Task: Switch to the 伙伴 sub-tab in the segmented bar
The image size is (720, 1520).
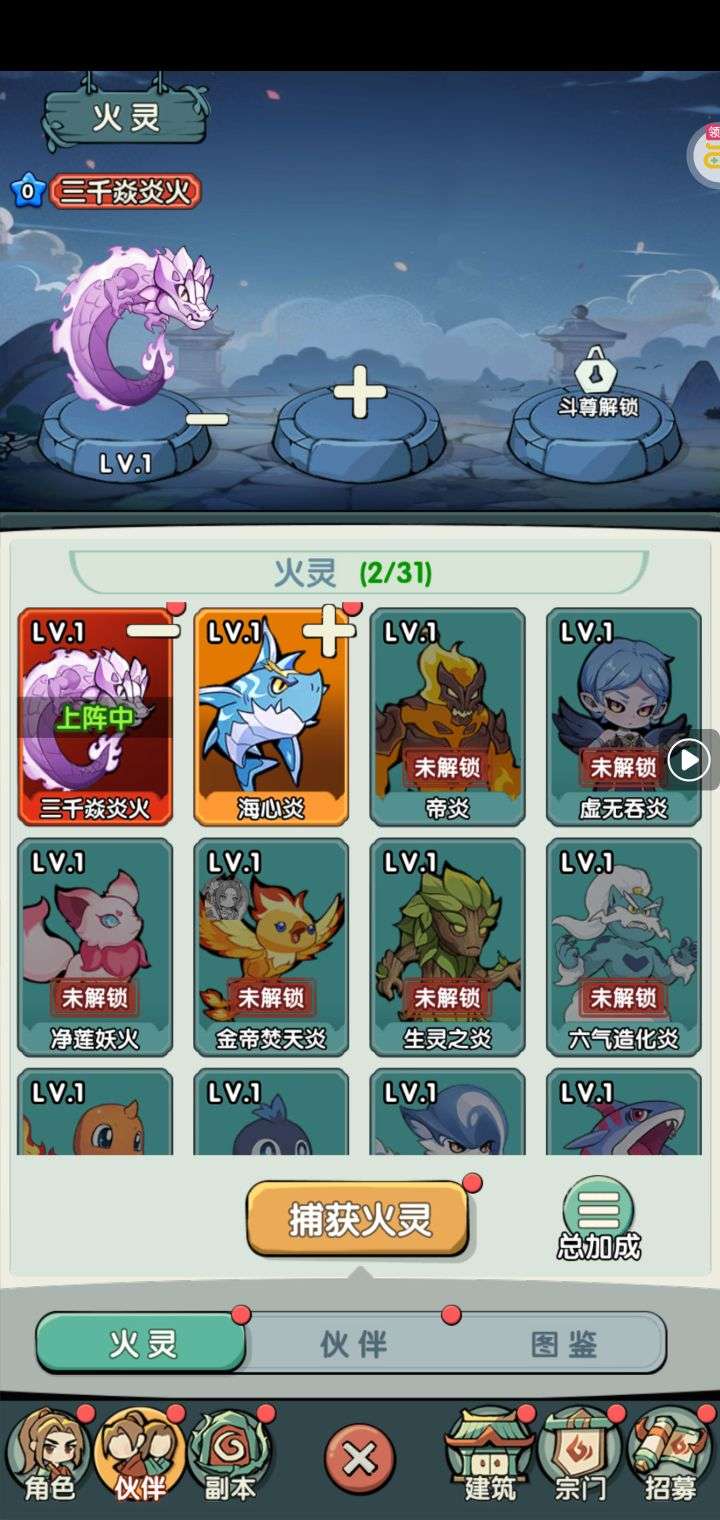Action: pos(353,1344)
